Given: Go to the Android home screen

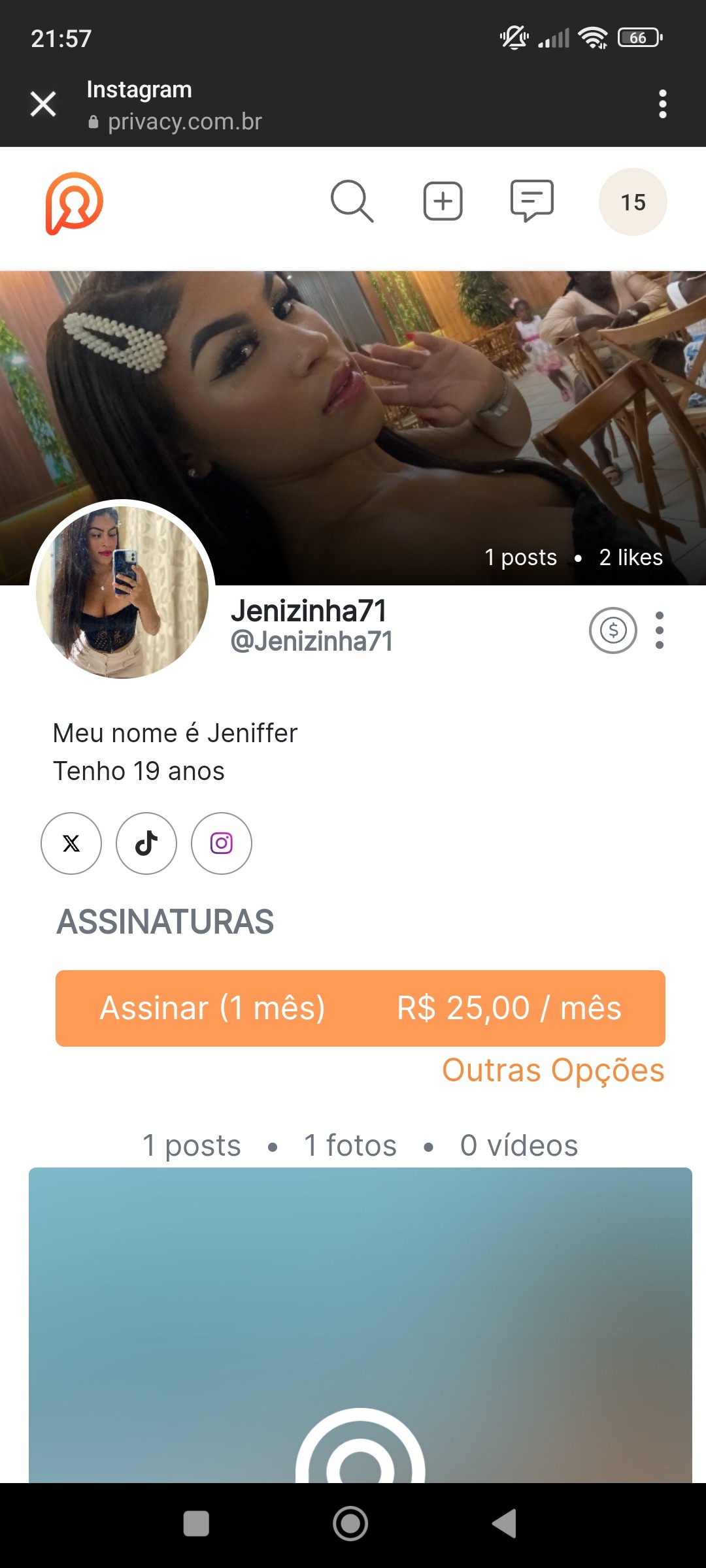Looking at the screenshot, I should 350,1524.
